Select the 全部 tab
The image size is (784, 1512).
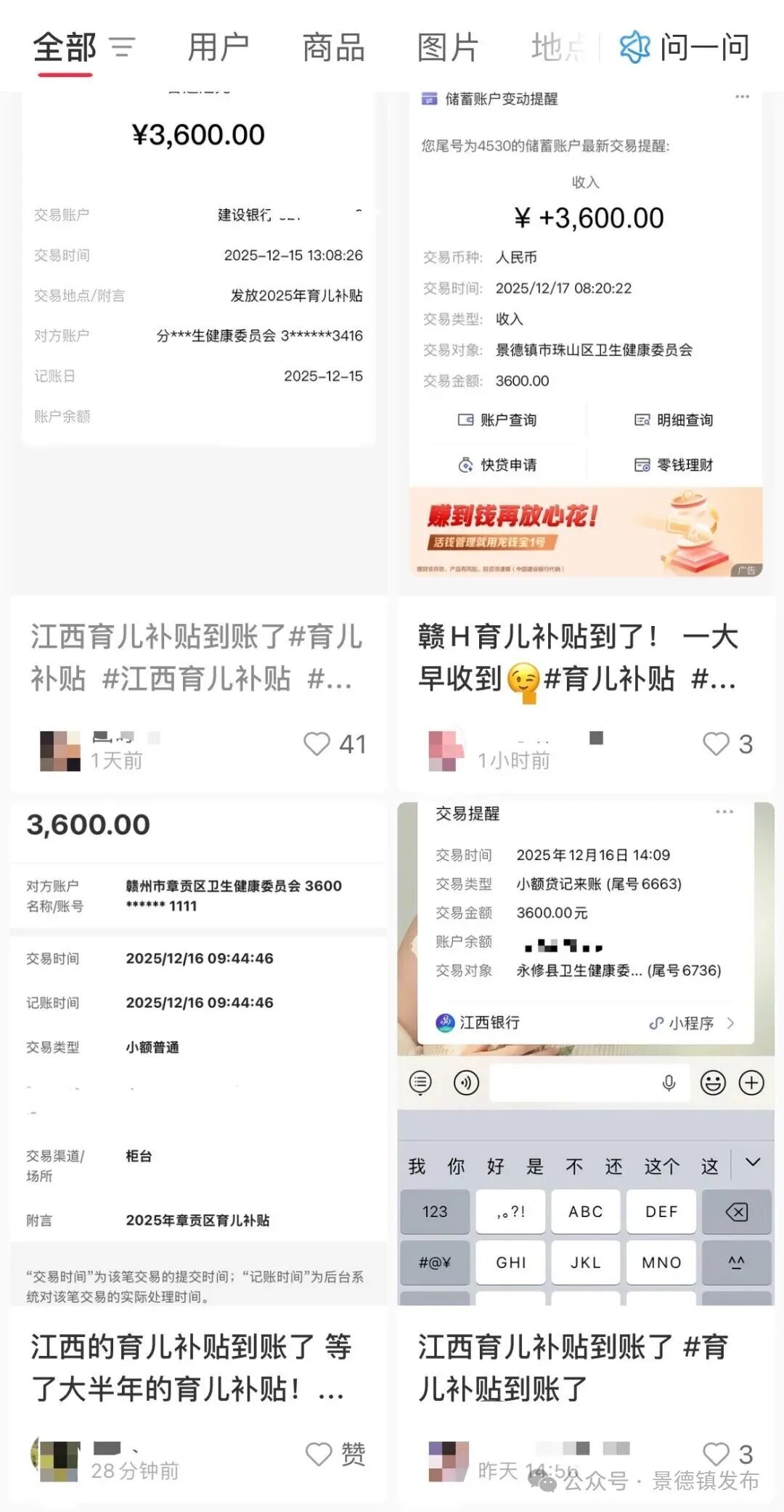point(65,48)
